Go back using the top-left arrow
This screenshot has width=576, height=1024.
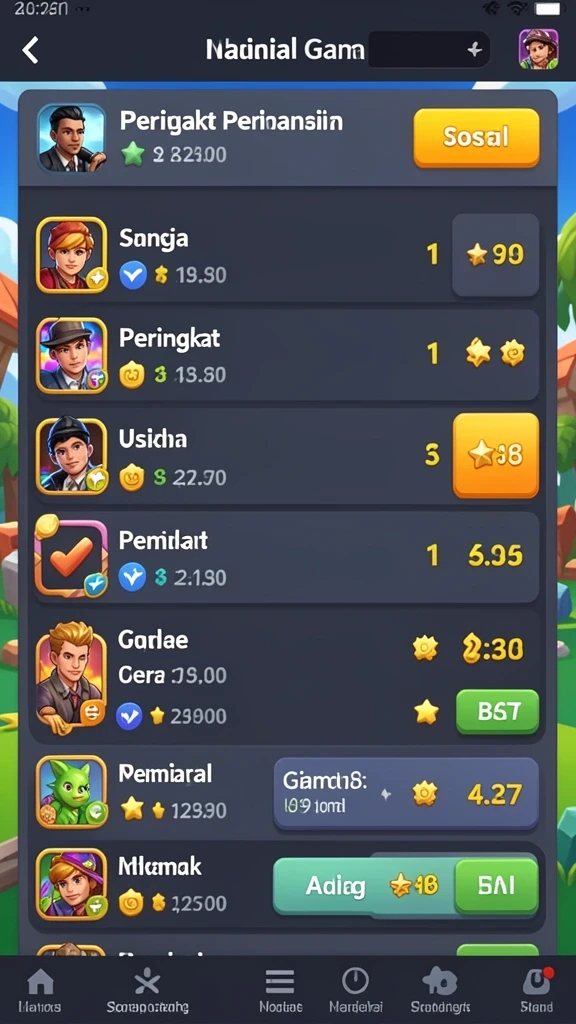31,50
